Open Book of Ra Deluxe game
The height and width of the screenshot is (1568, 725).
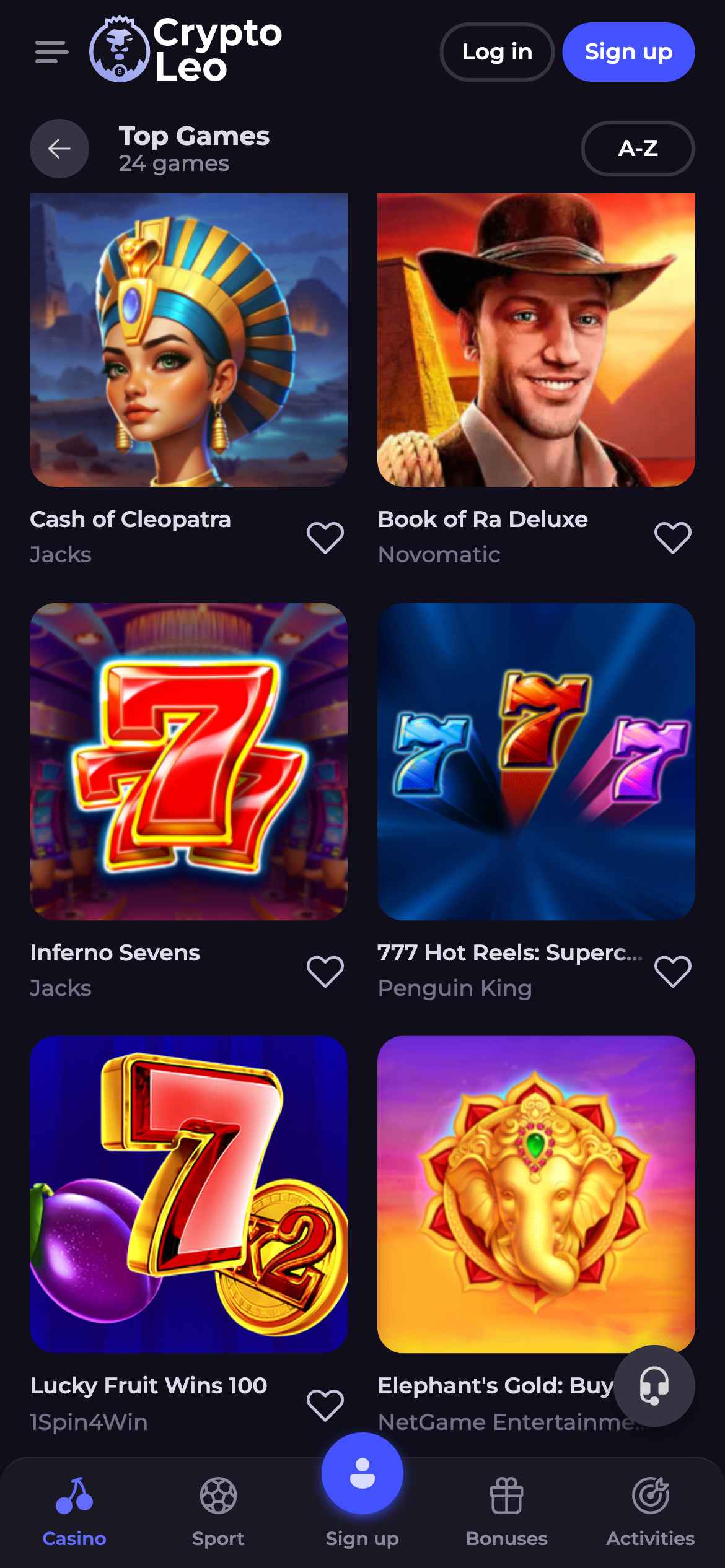pyautogui.click(x=536, y=339)
